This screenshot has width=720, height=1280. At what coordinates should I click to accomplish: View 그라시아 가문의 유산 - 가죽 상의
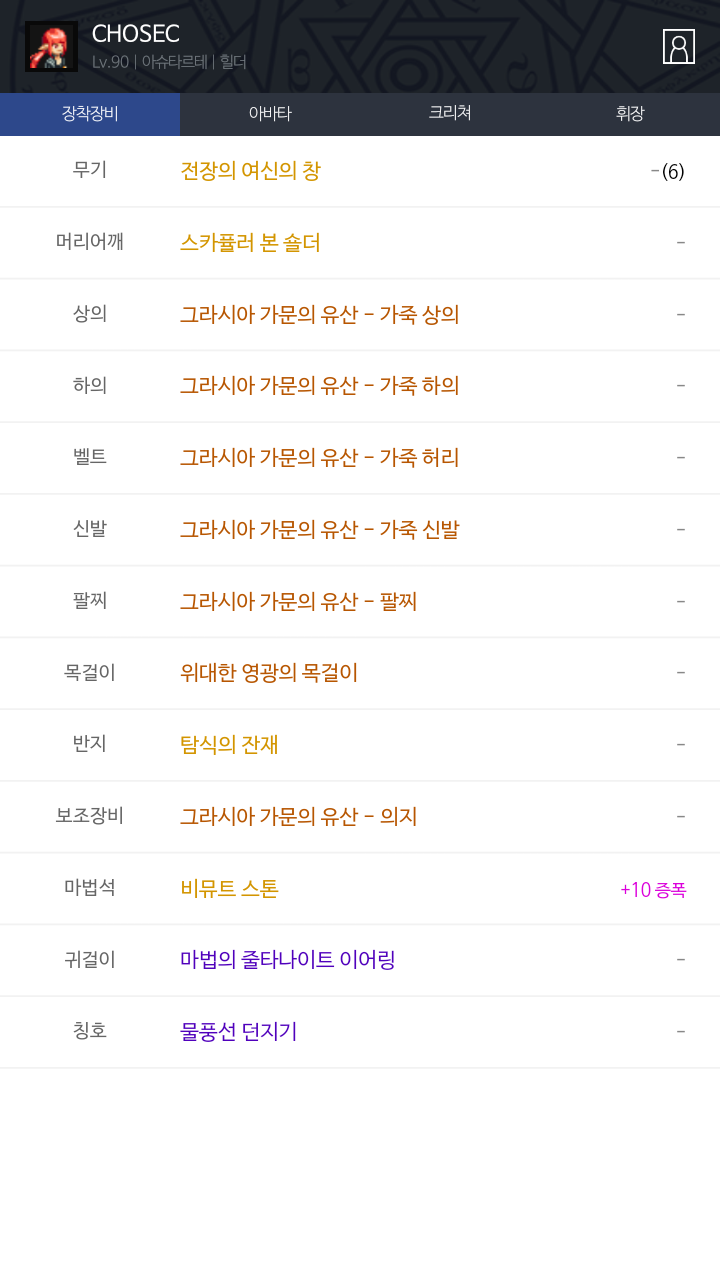(319, 315)
